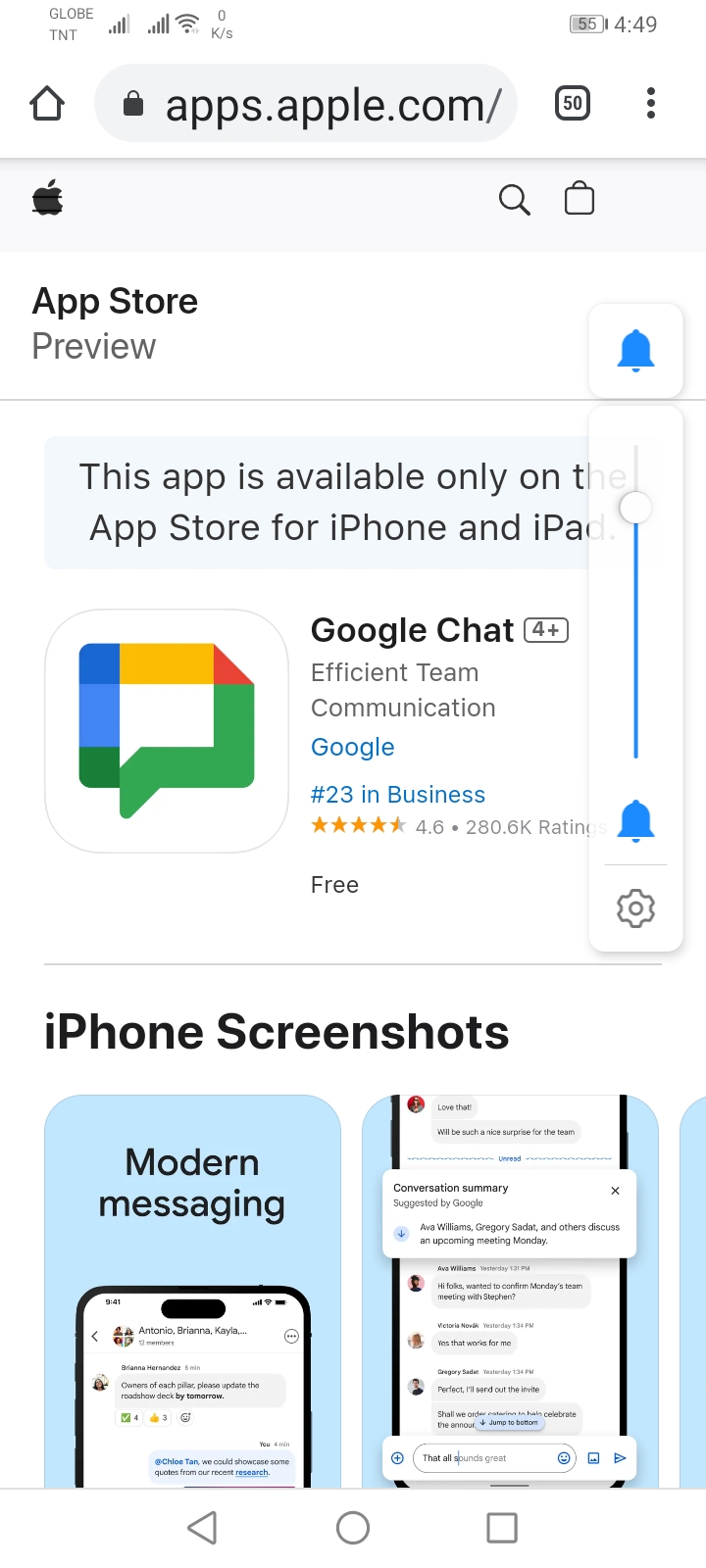
Task: Open recent apps from the navigation bar
Action: (502, 1527)
